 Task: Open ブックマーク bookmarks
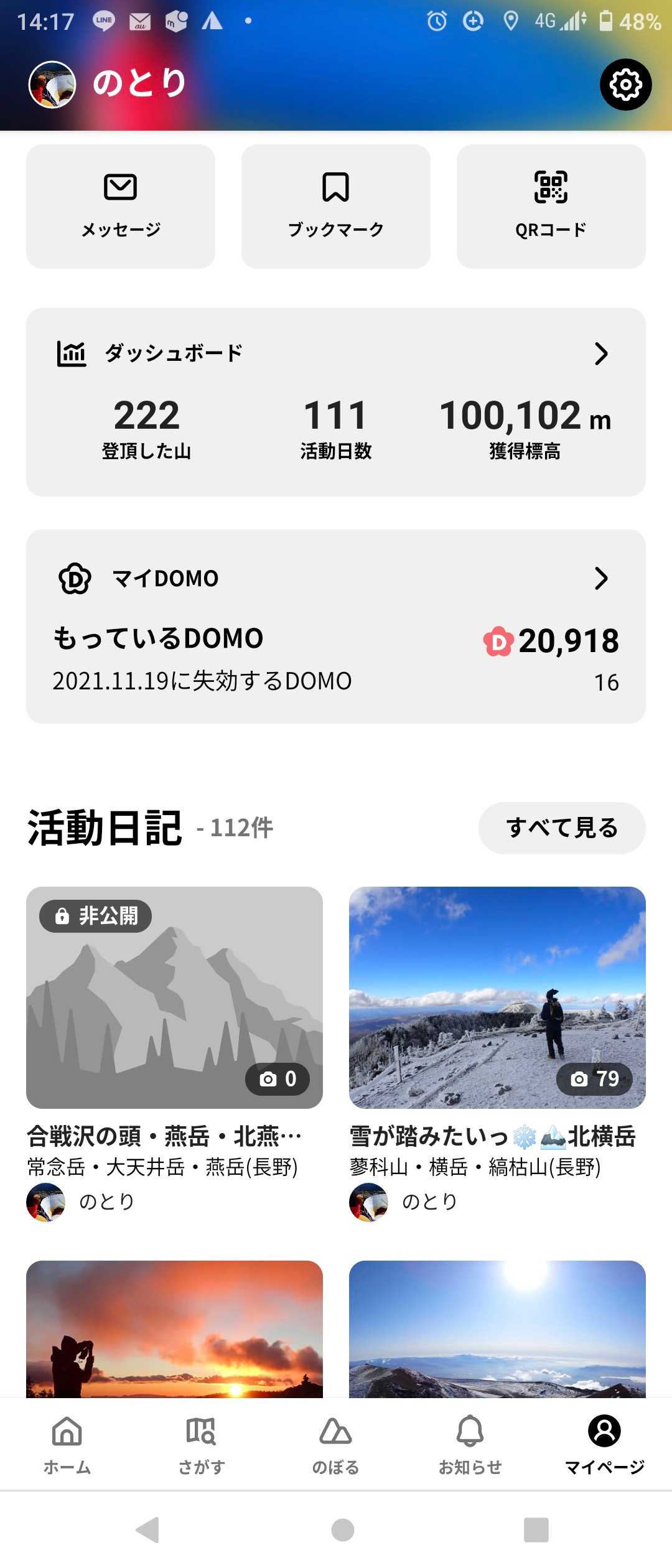(x=336, y=207)
